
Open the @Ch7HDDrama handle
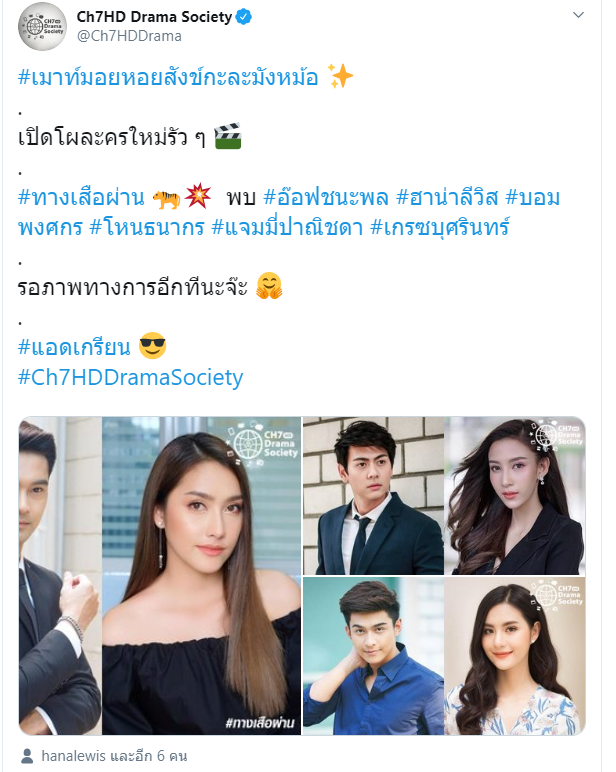click(x=129, y=36)
